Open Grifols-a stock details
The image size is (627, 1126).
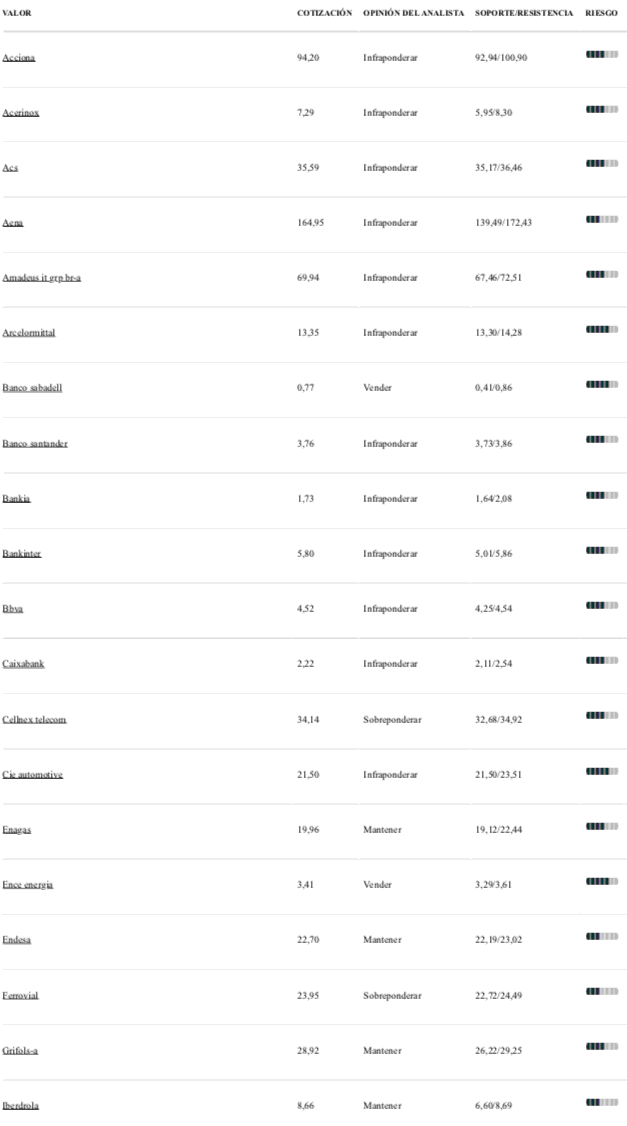pos(20,1051)
